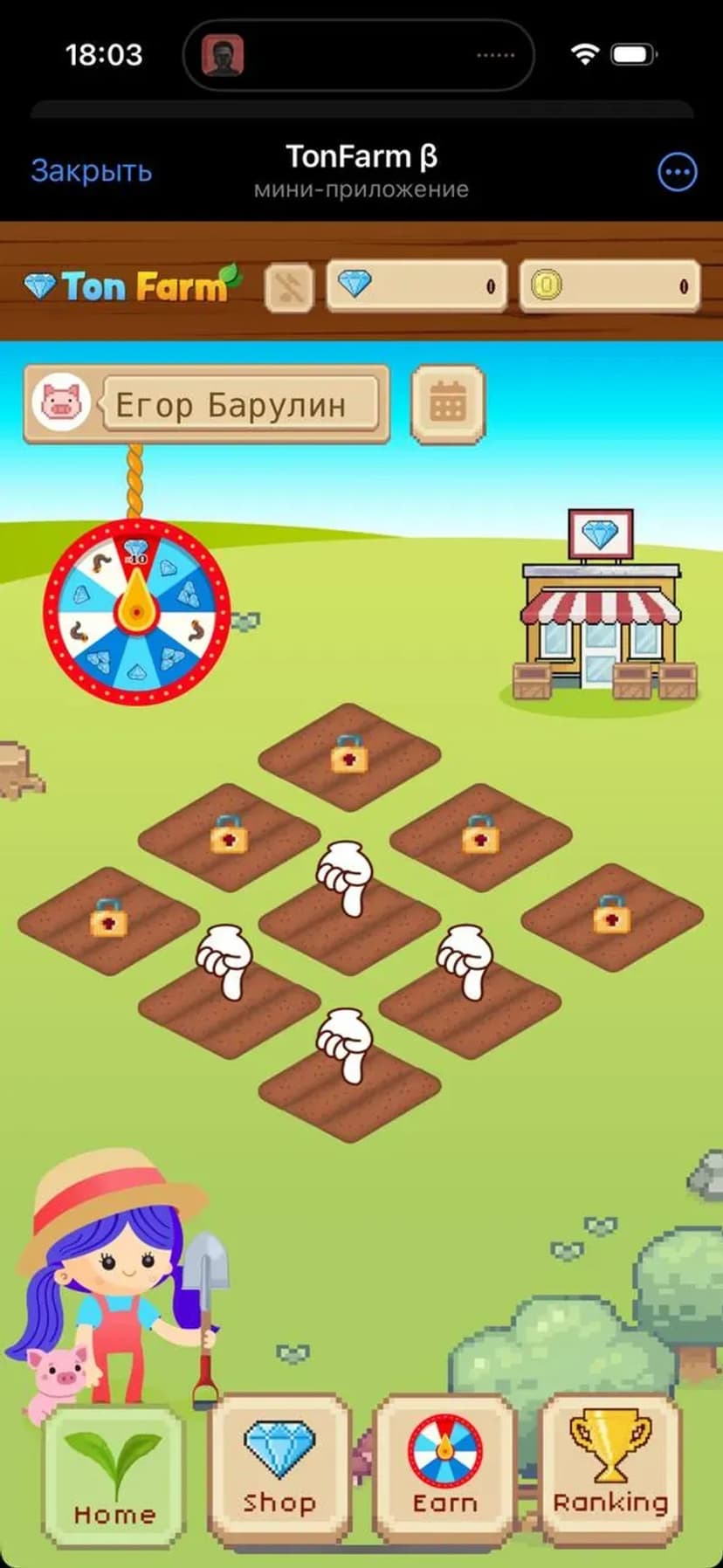Switch to the Shop tab
Viewport: 723px width, 1568px height.
point(279,1467)
